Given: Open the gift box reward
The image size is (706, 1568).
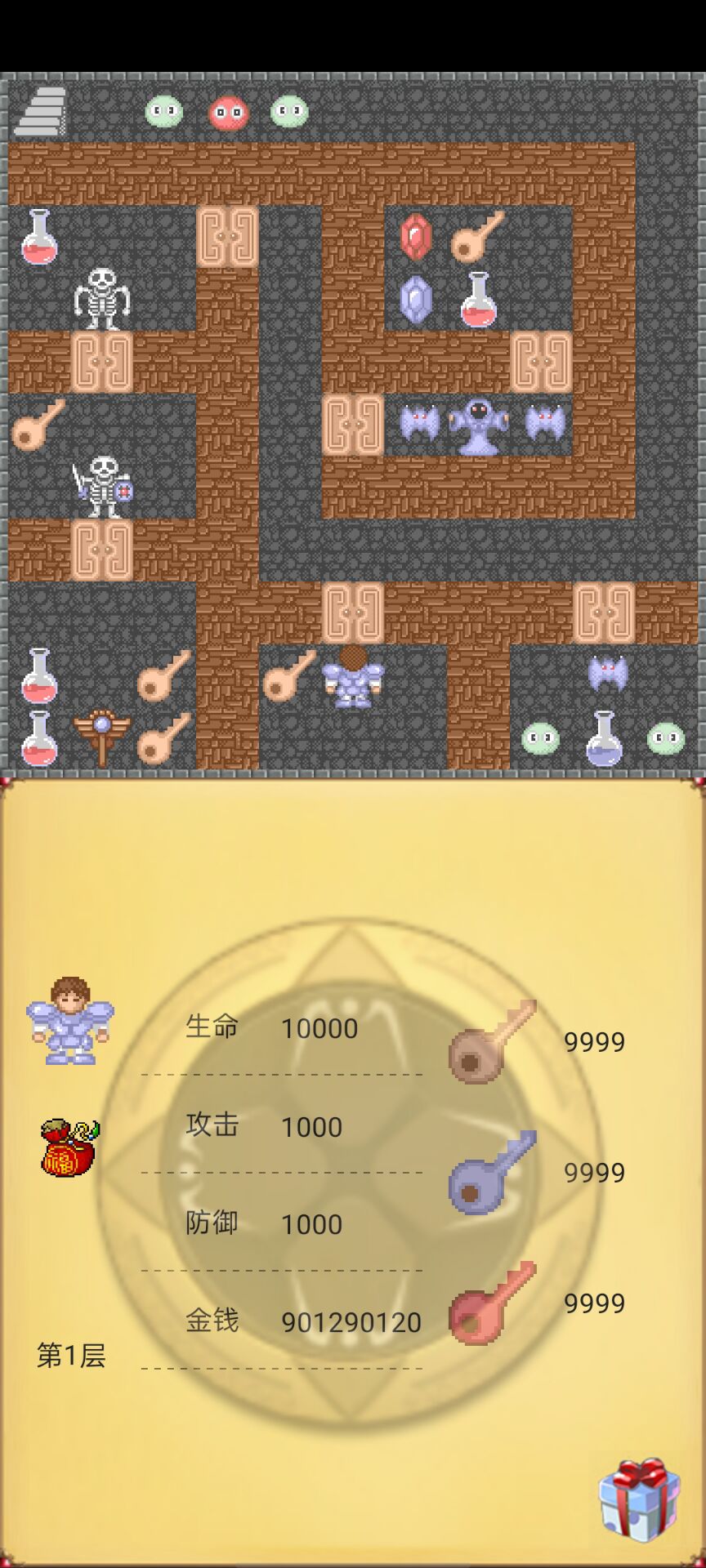Looking at the screenshot, I should (639, 1499).
